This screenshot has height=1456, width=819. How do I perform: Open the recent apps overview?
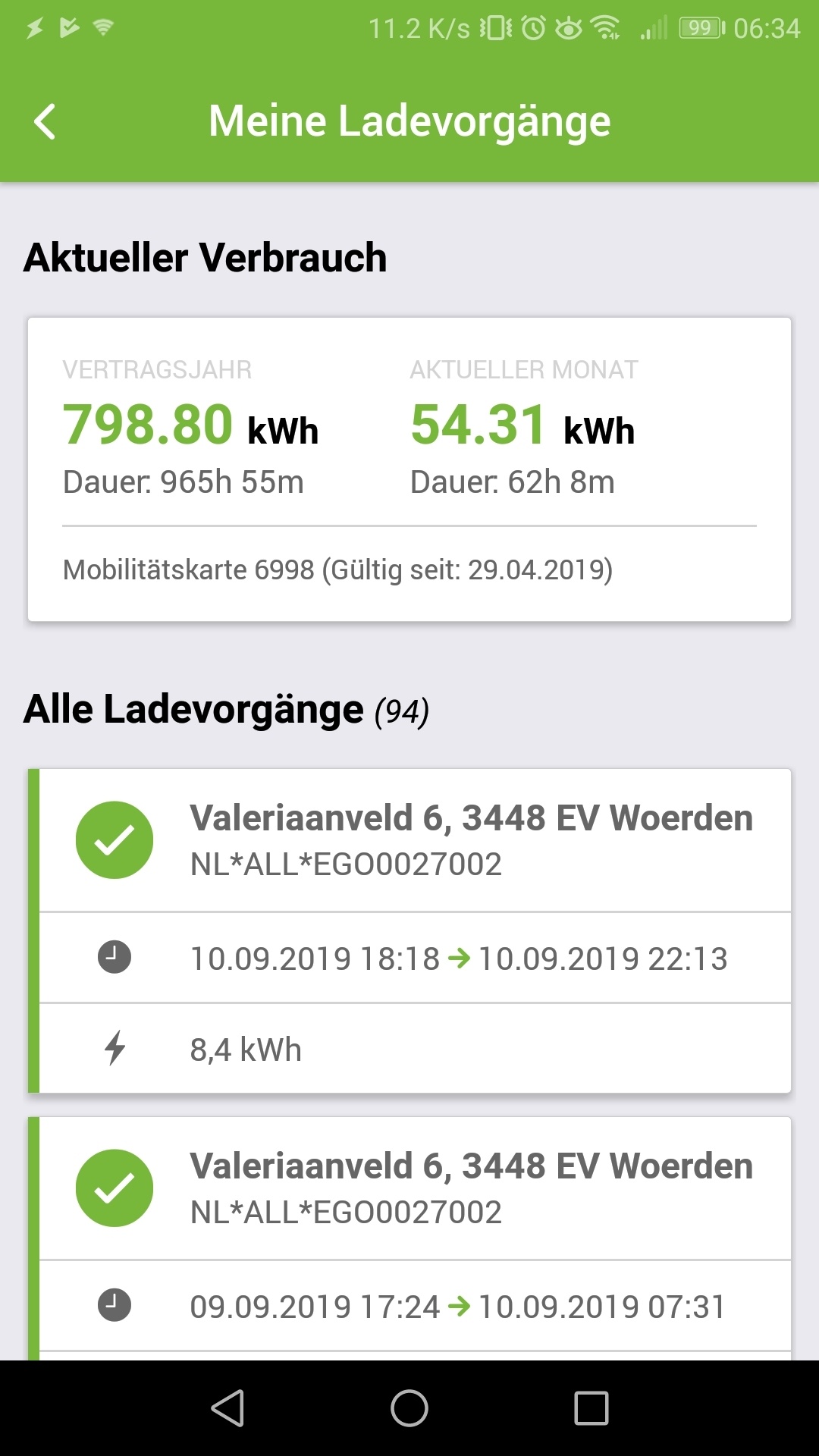[591, 1408]
